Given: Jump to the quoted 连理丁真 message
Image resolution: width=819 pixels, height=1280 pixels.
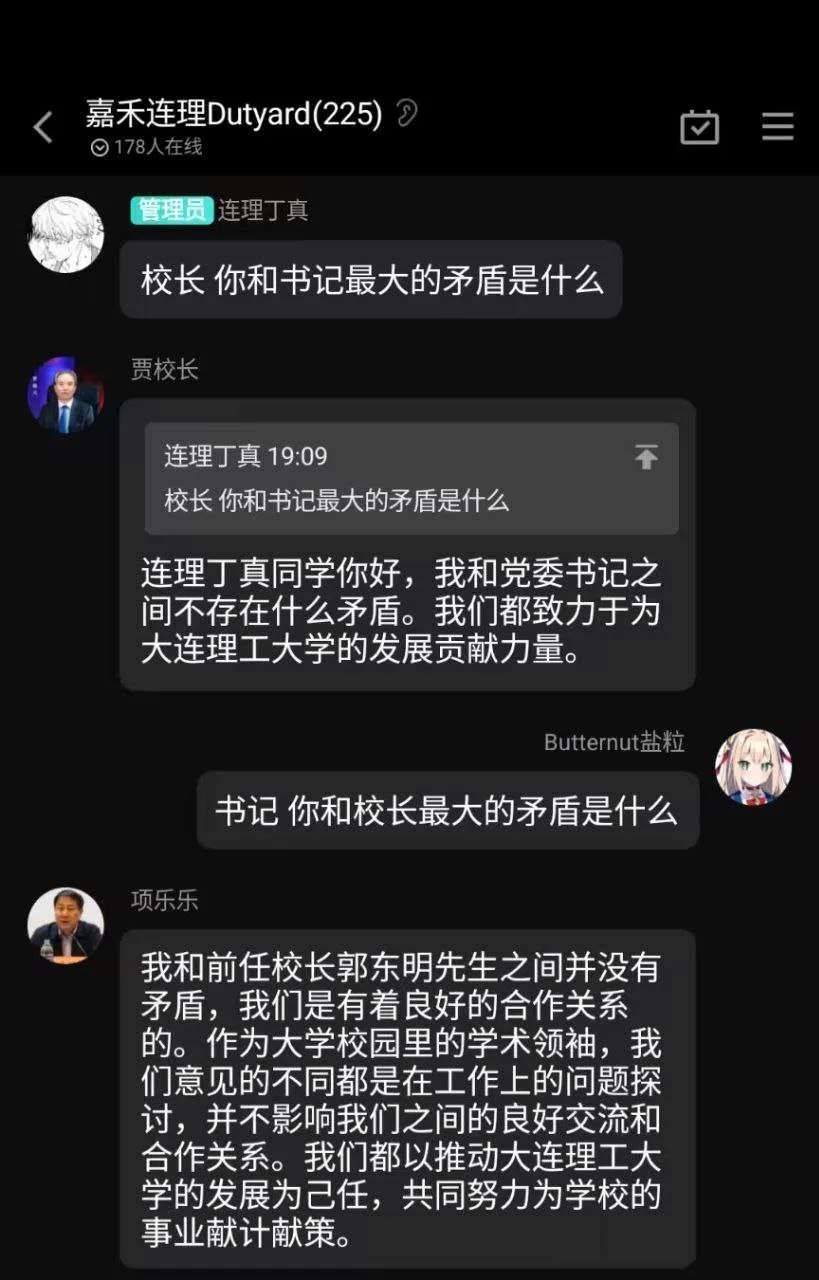Looking at the screenshot, I should pyautogui.click(x=646, y=458).
